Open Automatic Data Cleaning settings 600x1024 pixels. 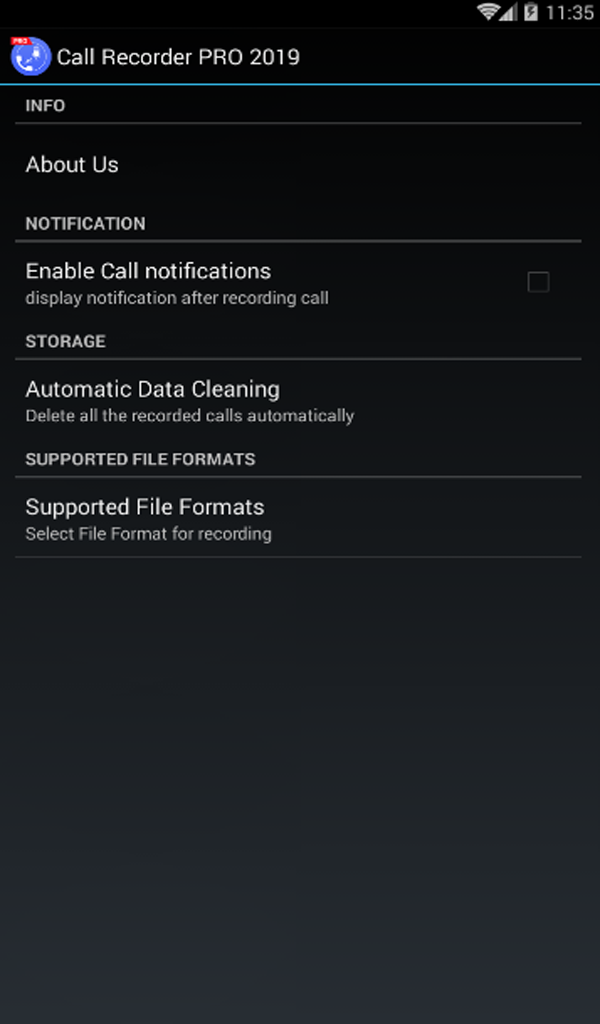tap(298, 400)
